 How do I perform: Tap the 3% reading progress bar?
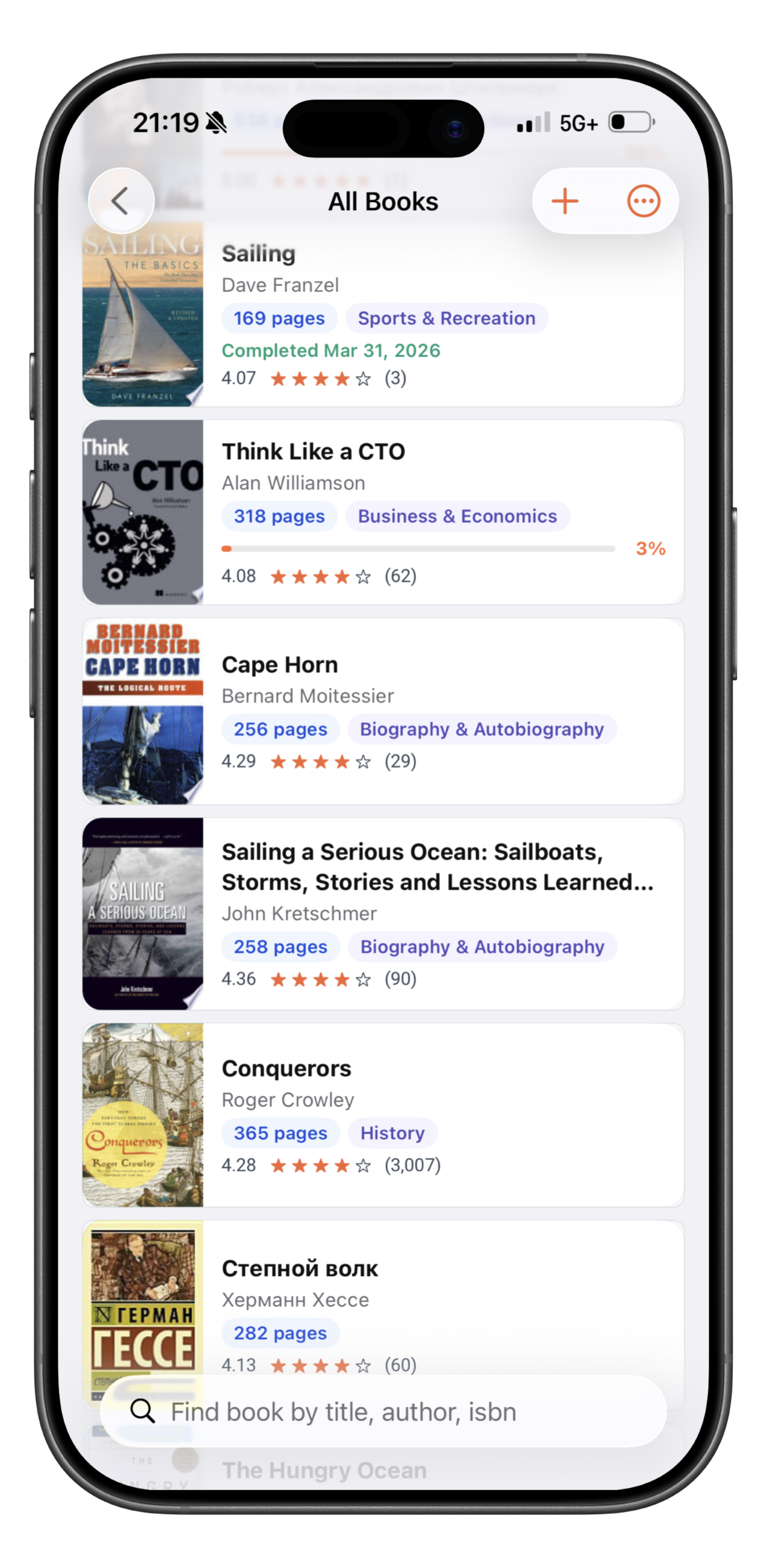tap(420, 548)
